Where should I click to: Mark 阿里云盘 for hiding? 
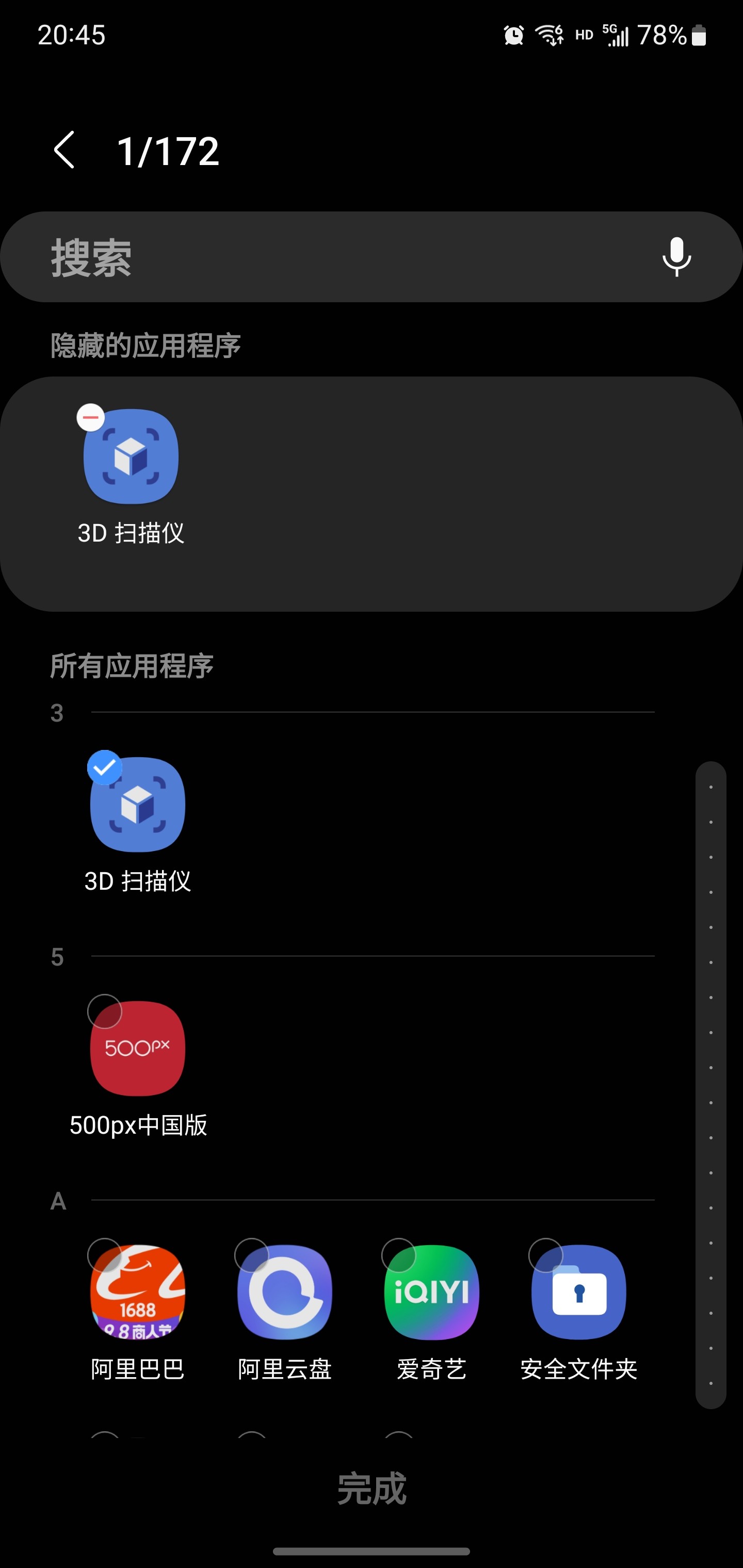(x=284, y=1292)
